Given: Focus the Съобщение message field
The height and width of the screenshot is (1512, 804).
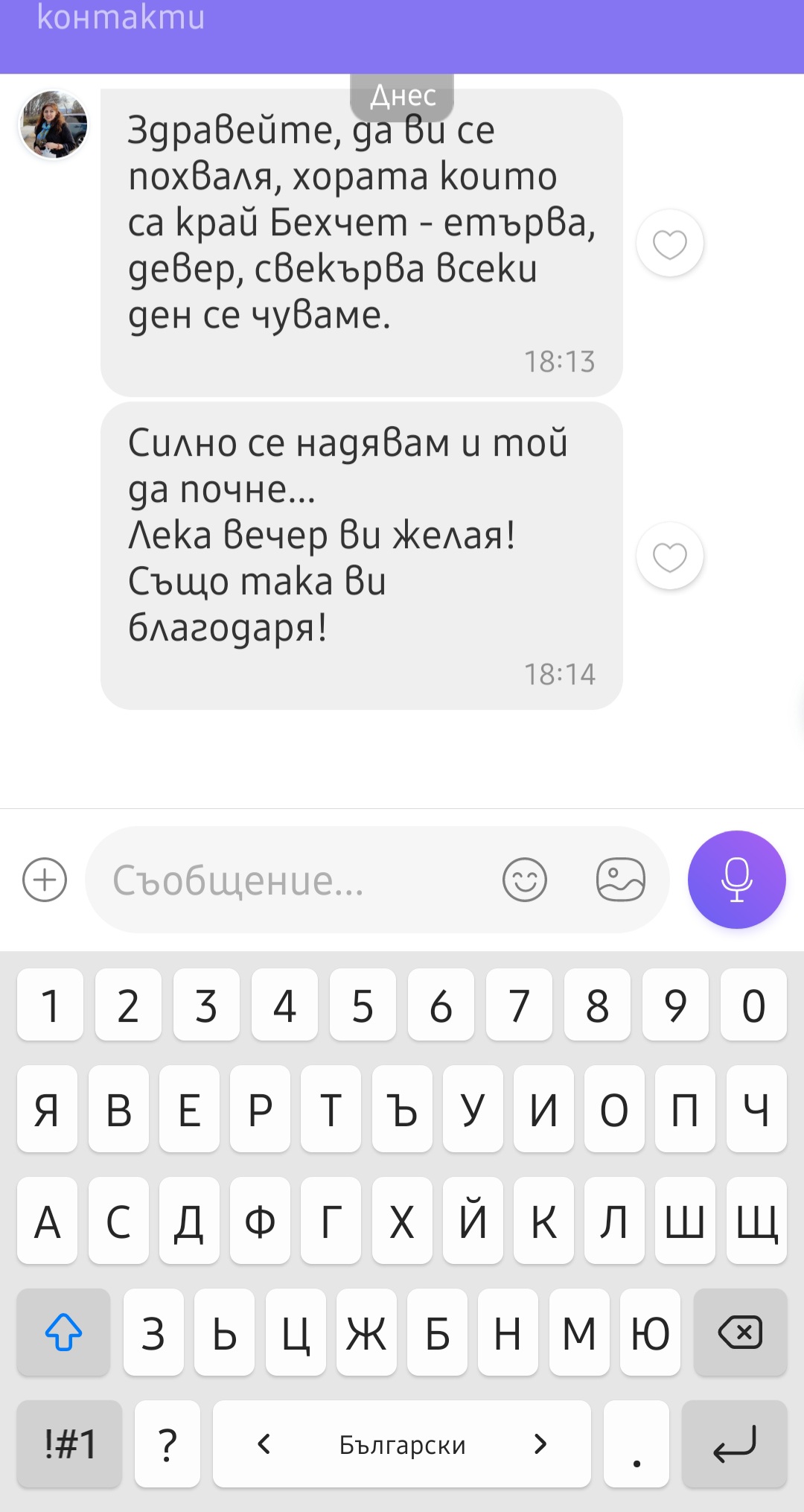Looking at the screenshot, I should coord(298,880).
